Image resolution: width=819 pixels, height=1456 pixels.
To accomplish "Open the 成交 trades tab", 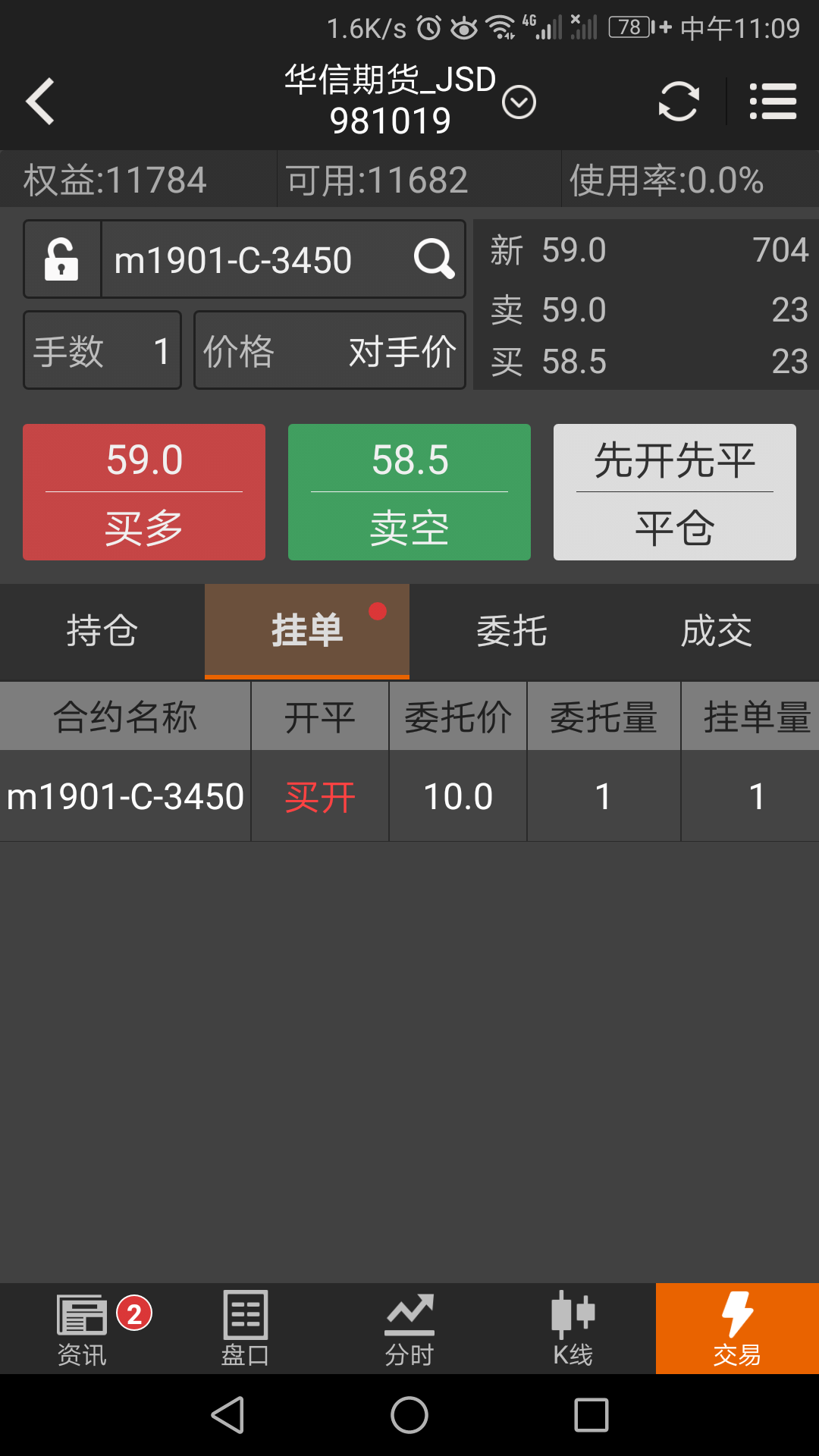I will 717,631.
